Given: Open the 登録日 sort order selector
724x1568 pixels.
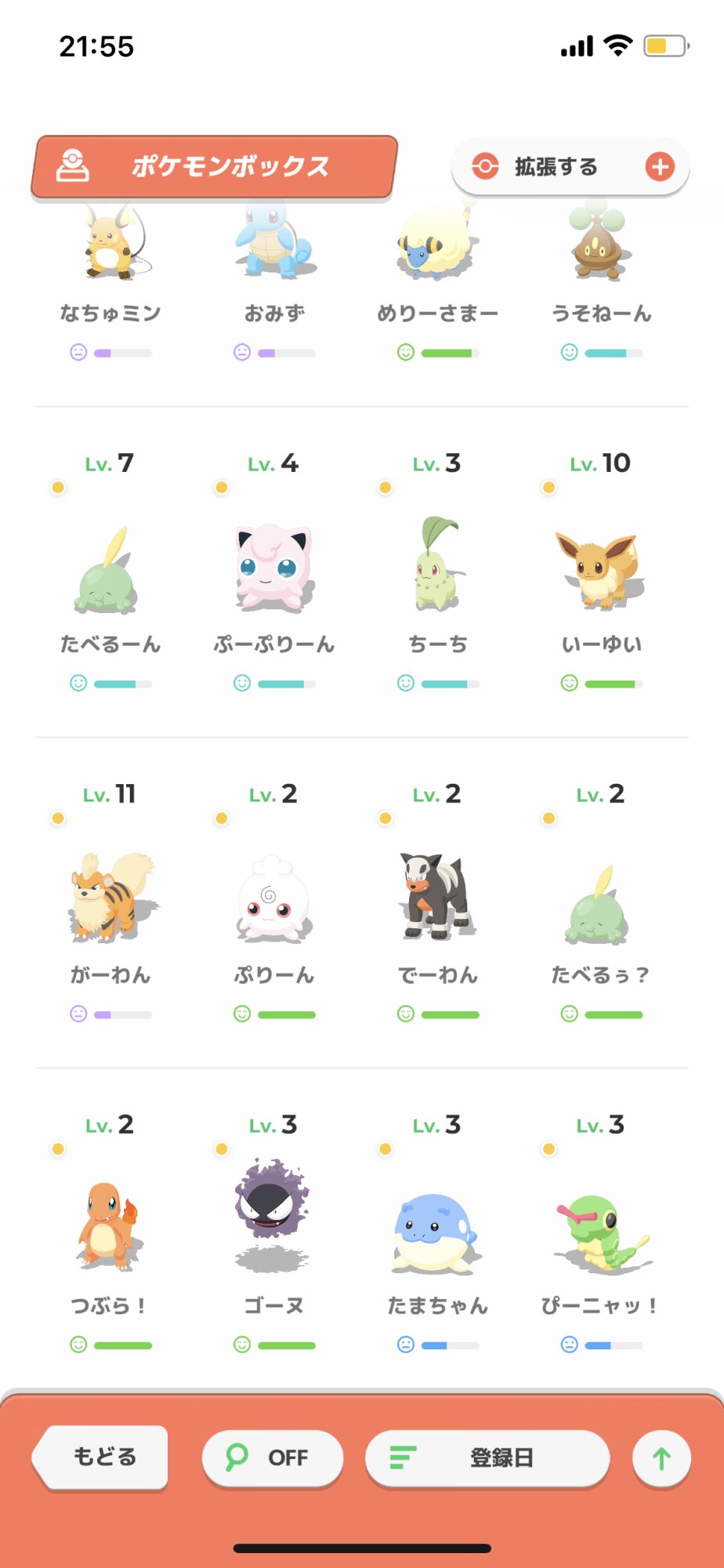Looking at the screenshot, I should coord(487,1457).
